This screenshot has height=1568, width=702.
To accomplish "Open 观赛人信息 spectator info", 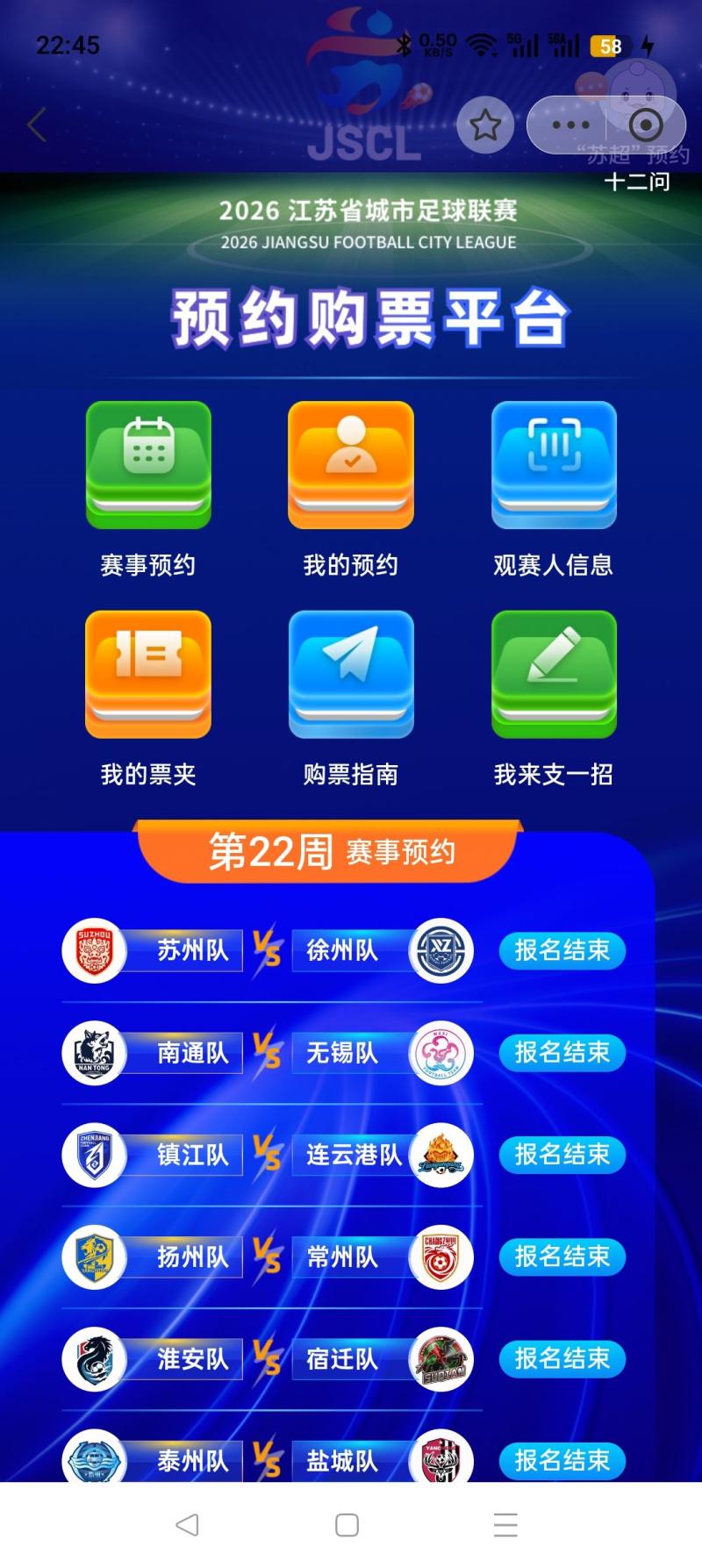I will coord(554,490).
